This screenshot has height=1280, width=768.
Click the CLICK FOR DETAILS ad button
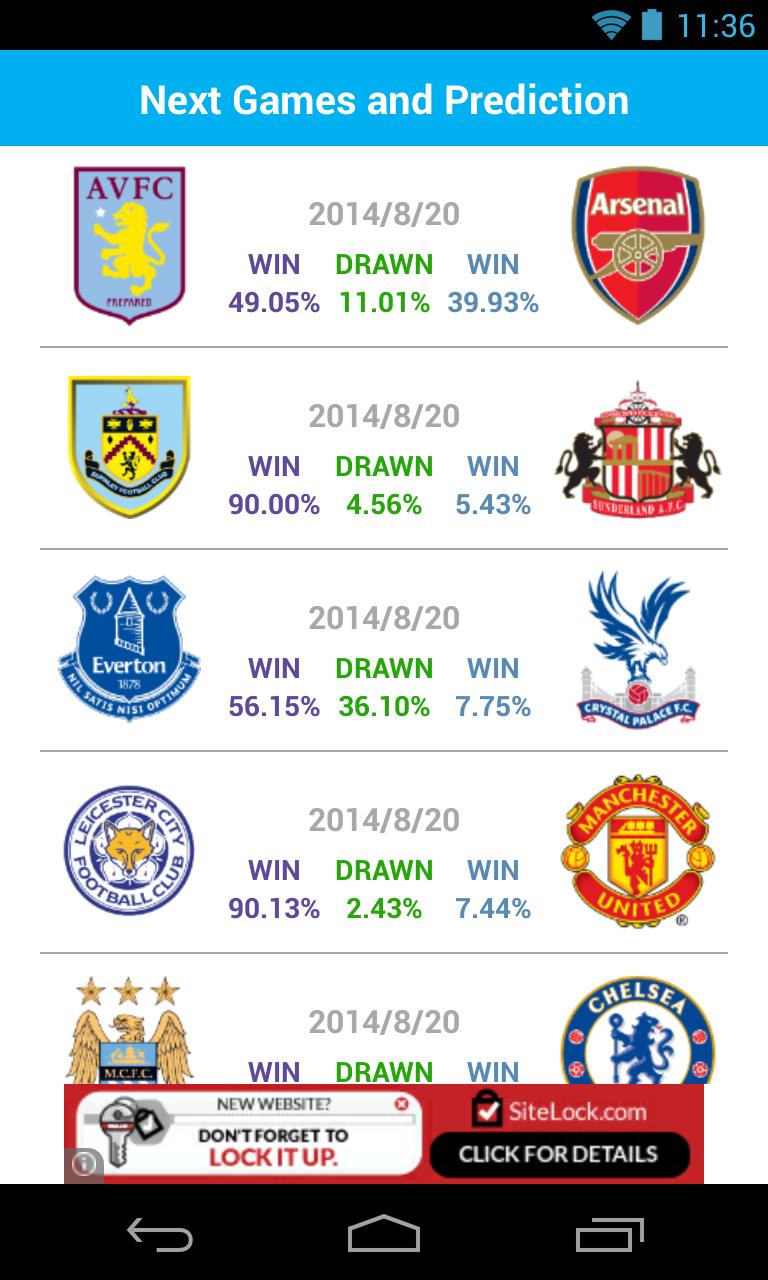pyautogui.click(x=561, y=1154)
